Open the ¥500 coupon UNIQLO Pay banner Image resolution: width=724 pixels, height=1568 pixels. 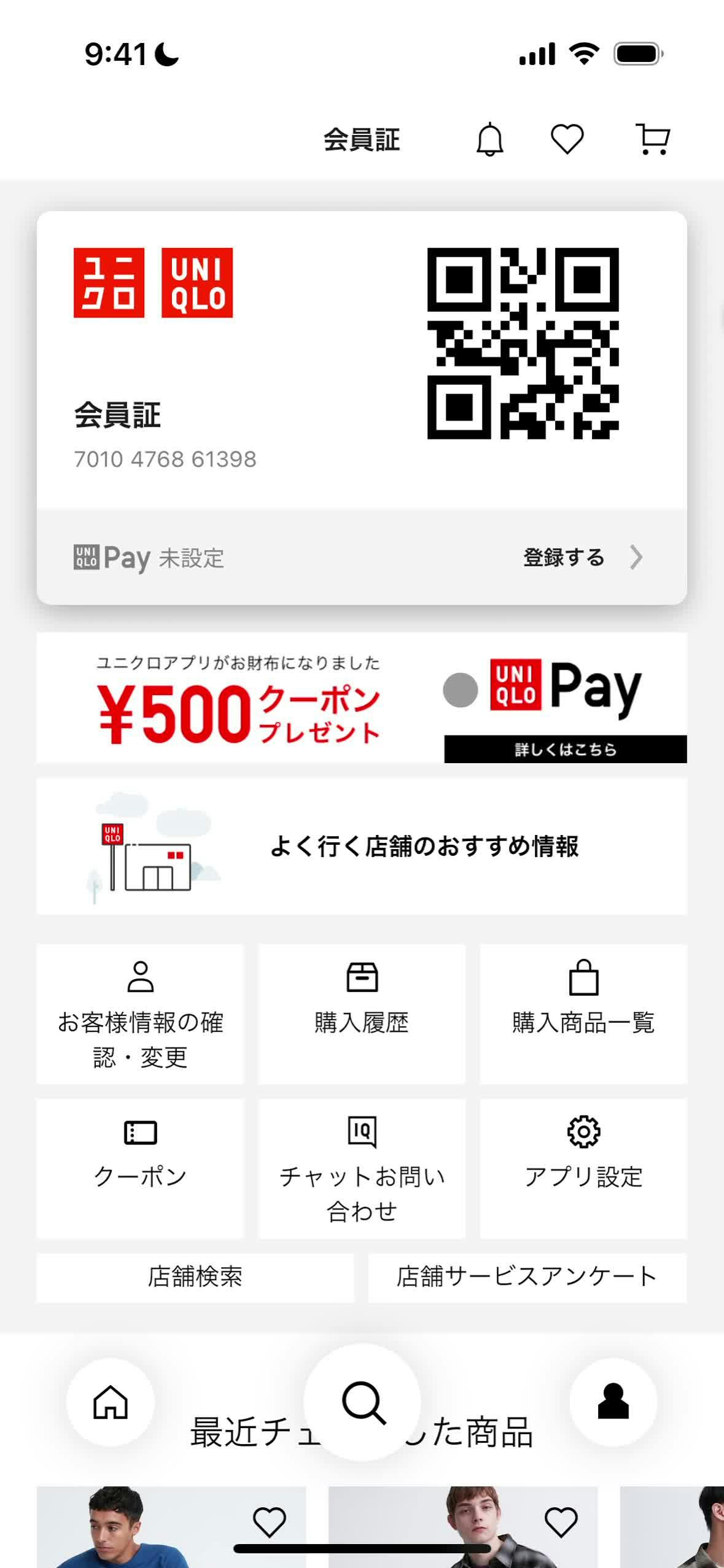[362, 698]
